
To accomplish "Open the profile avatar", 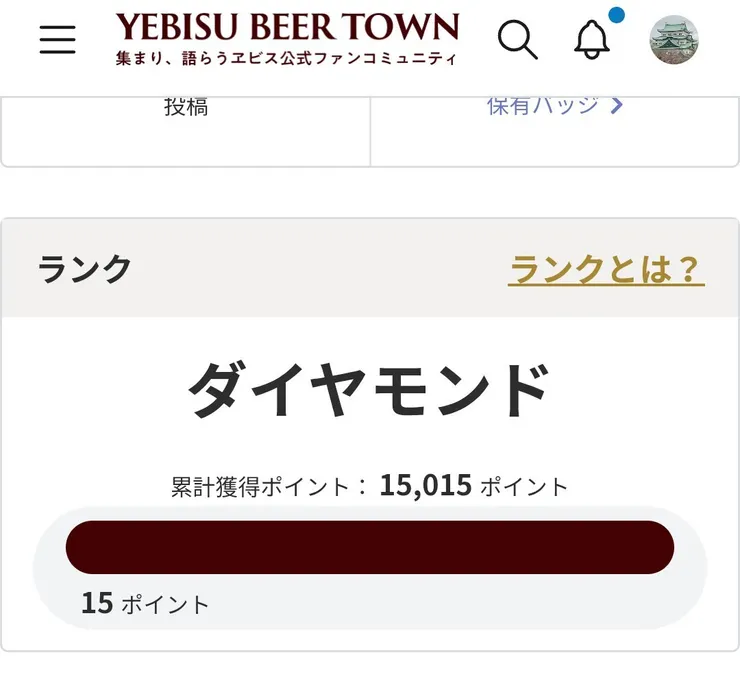I will point(674,40).
